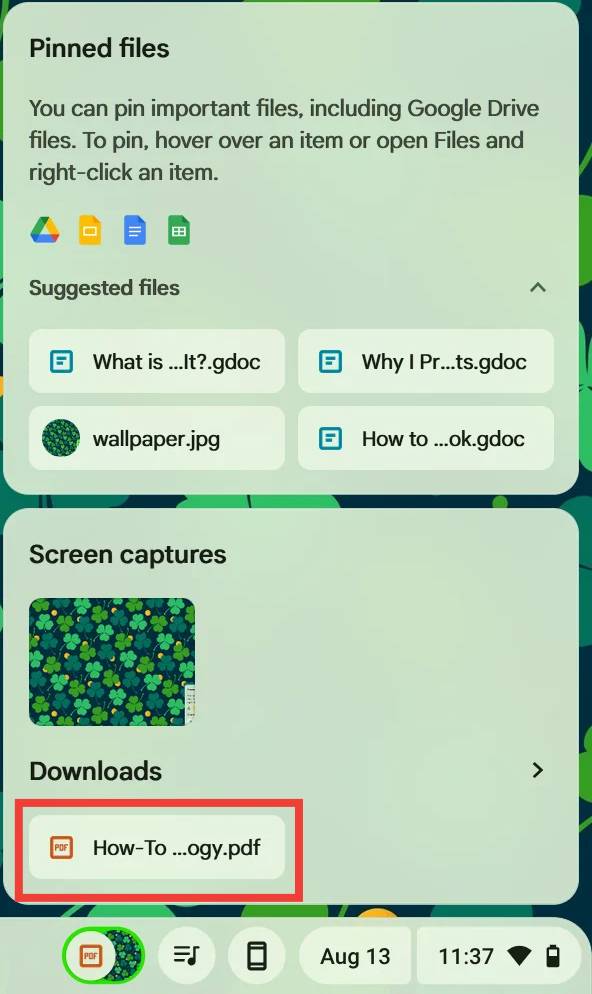Viewport: 592px width, 994px height.
Task: Collapse the Suggested files section
Action: [537, 287]
